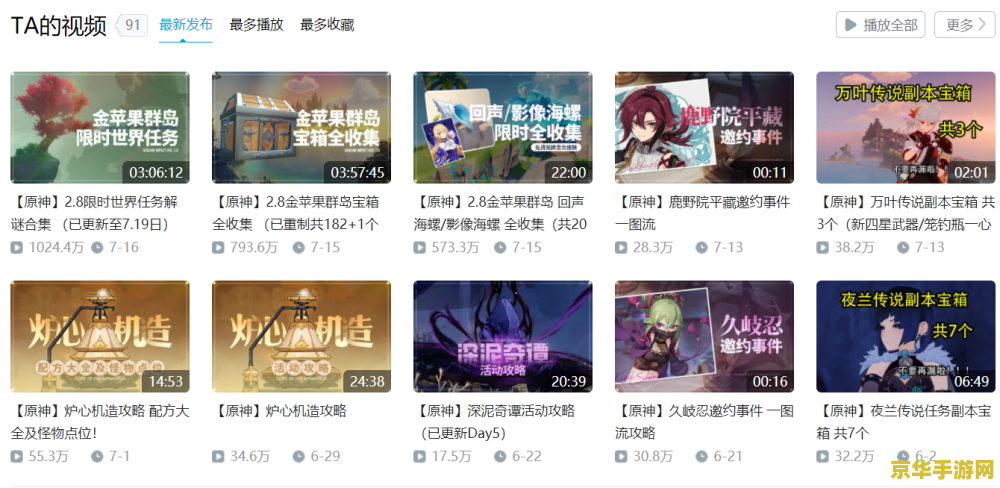This screenshot has height=488, width=1000.
Task: Tap the 播放全部 button
Action: point(880,25)
